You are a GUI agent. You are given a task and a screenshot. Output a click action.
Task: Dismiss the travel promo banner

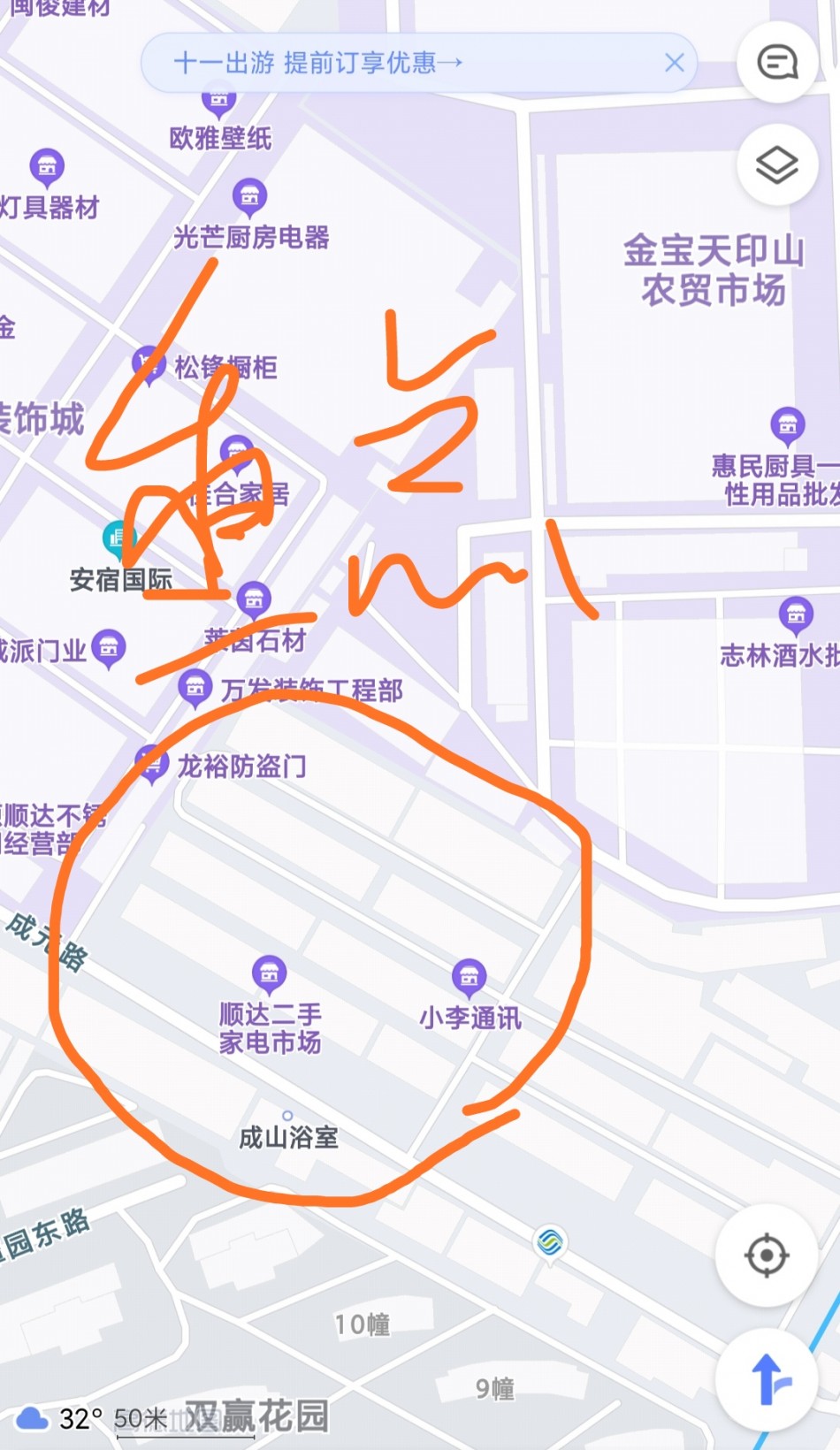coord(674,63)
